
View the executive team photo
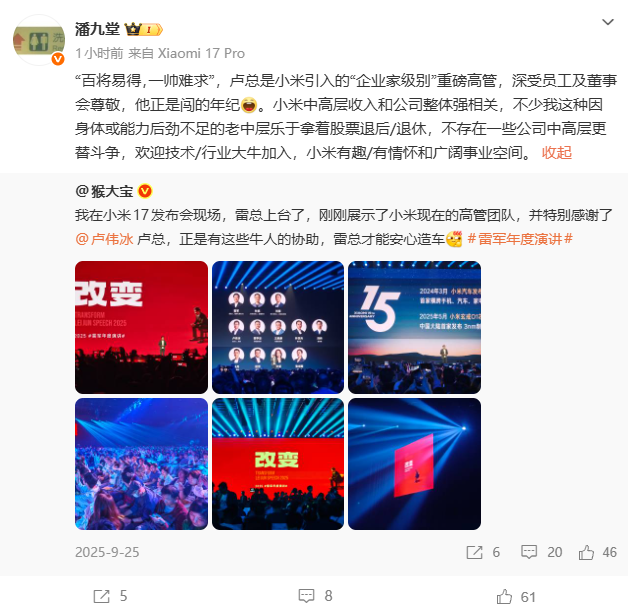278,327
